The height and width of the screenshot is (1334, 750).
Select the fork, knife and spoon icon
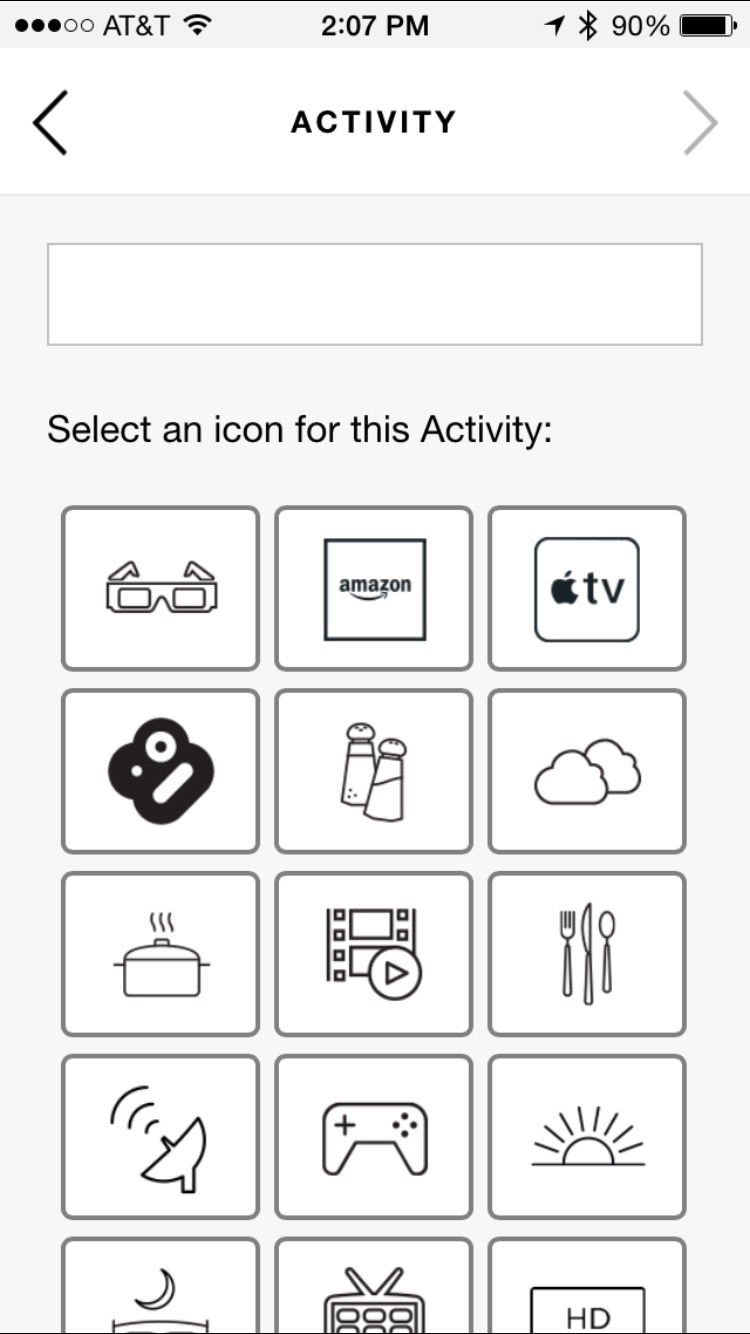pyautogui.click(x=587, y=954)
